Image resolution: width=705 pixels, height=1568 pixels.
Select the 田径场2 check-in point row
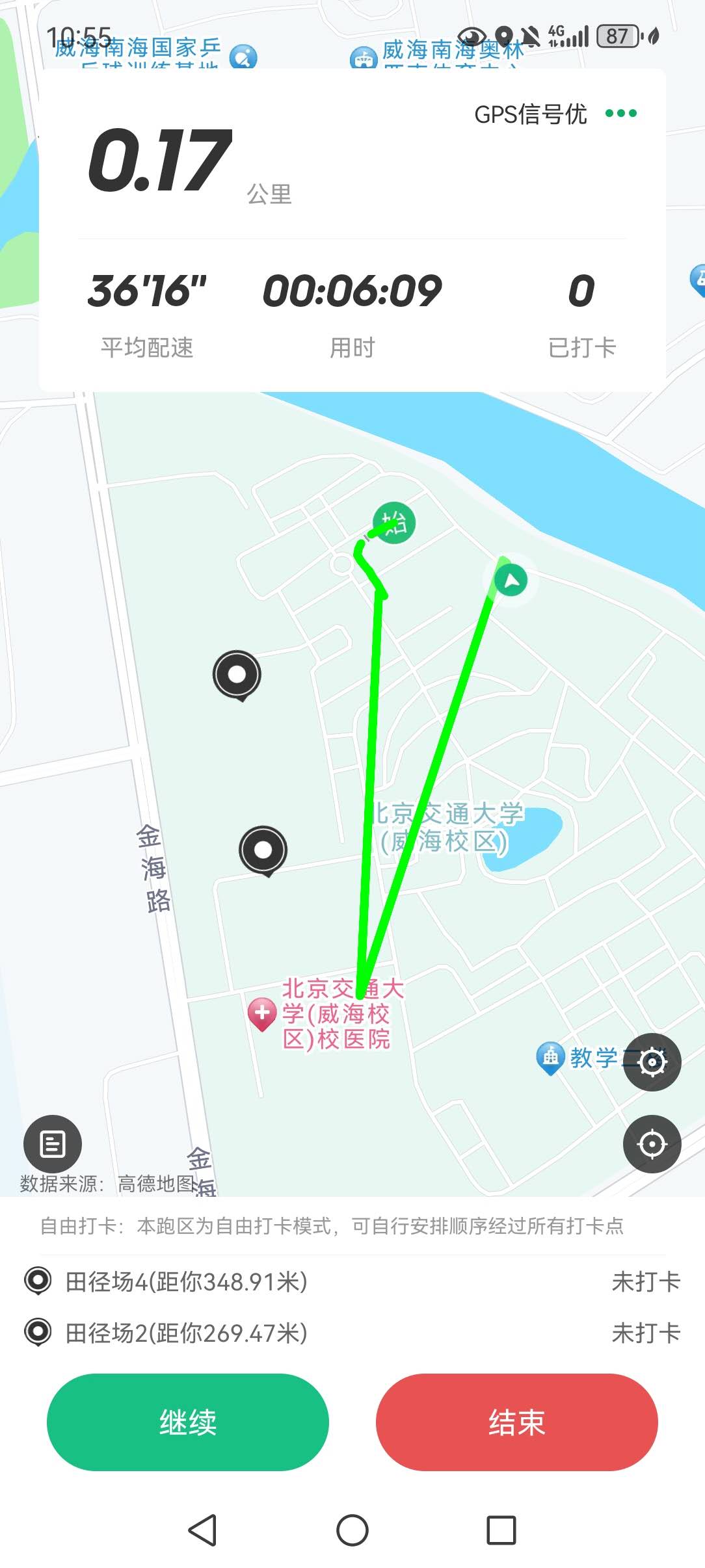tap(352, 1333)
